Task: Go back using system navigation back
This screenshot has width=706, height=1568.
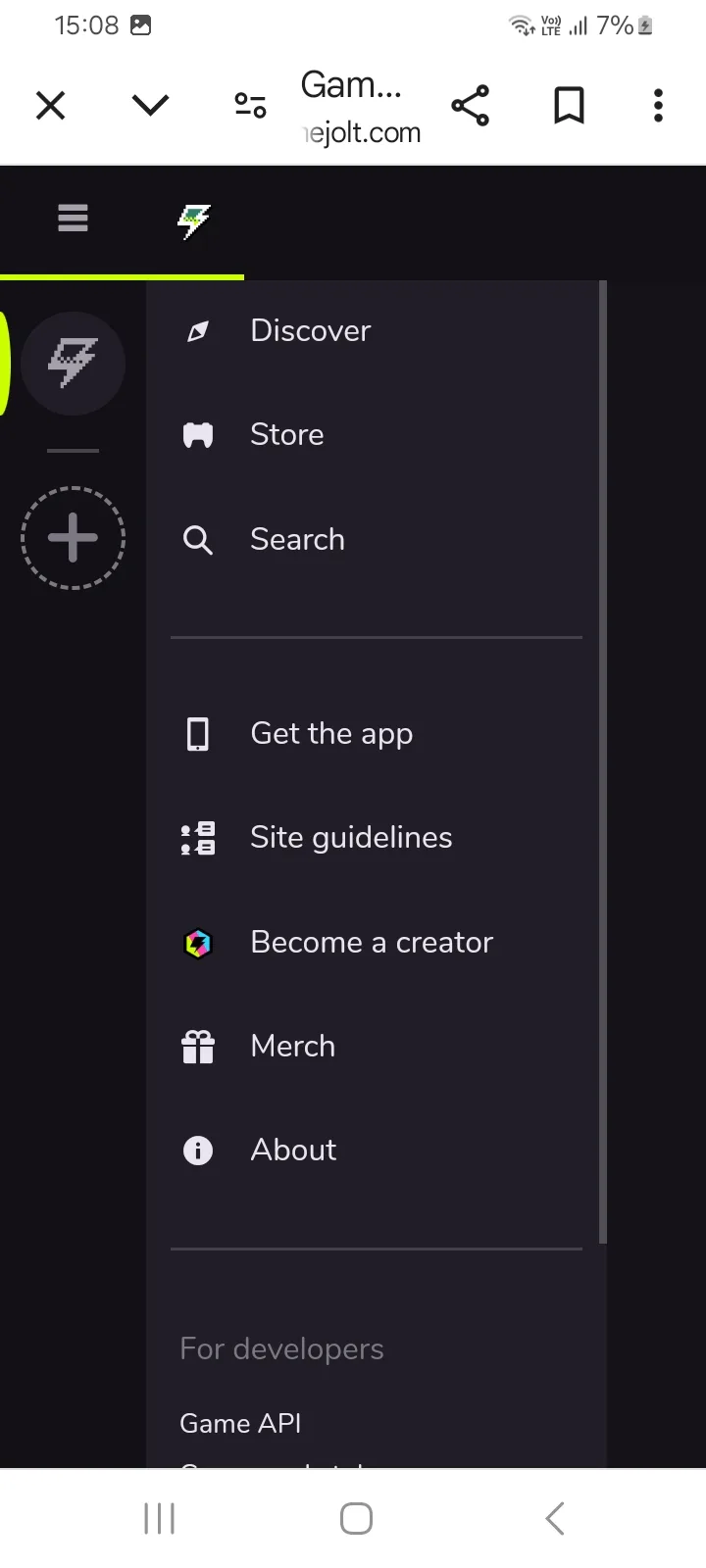Action: 554,1519
